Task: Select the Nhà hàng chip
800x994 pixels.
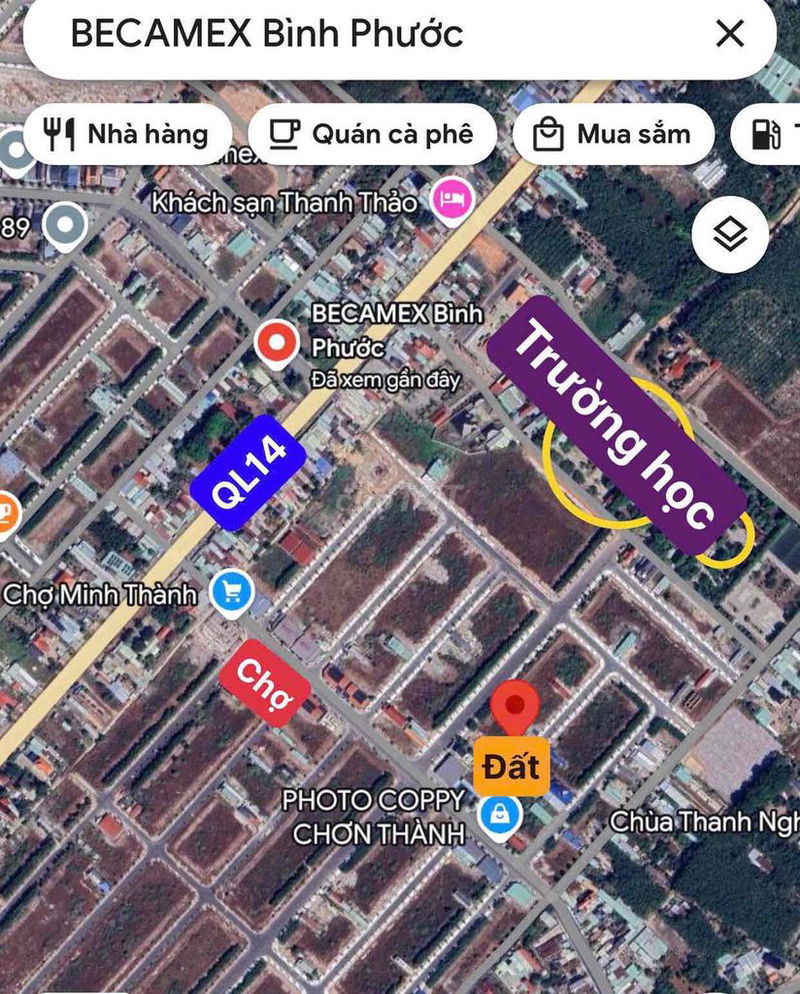Action: (x=128, y=134)
